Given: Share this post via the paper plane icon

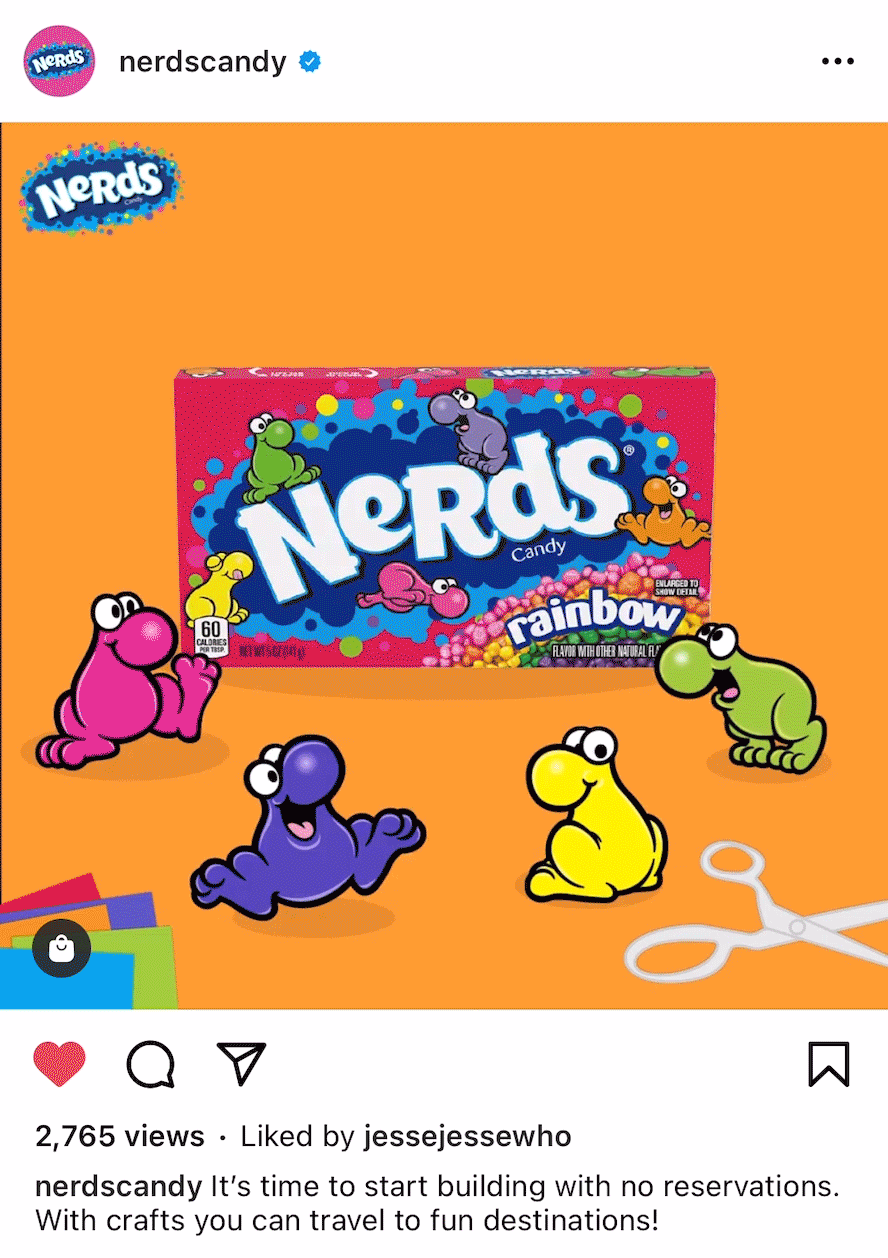Looking at the screenshot, I should tap(241, 1064).
